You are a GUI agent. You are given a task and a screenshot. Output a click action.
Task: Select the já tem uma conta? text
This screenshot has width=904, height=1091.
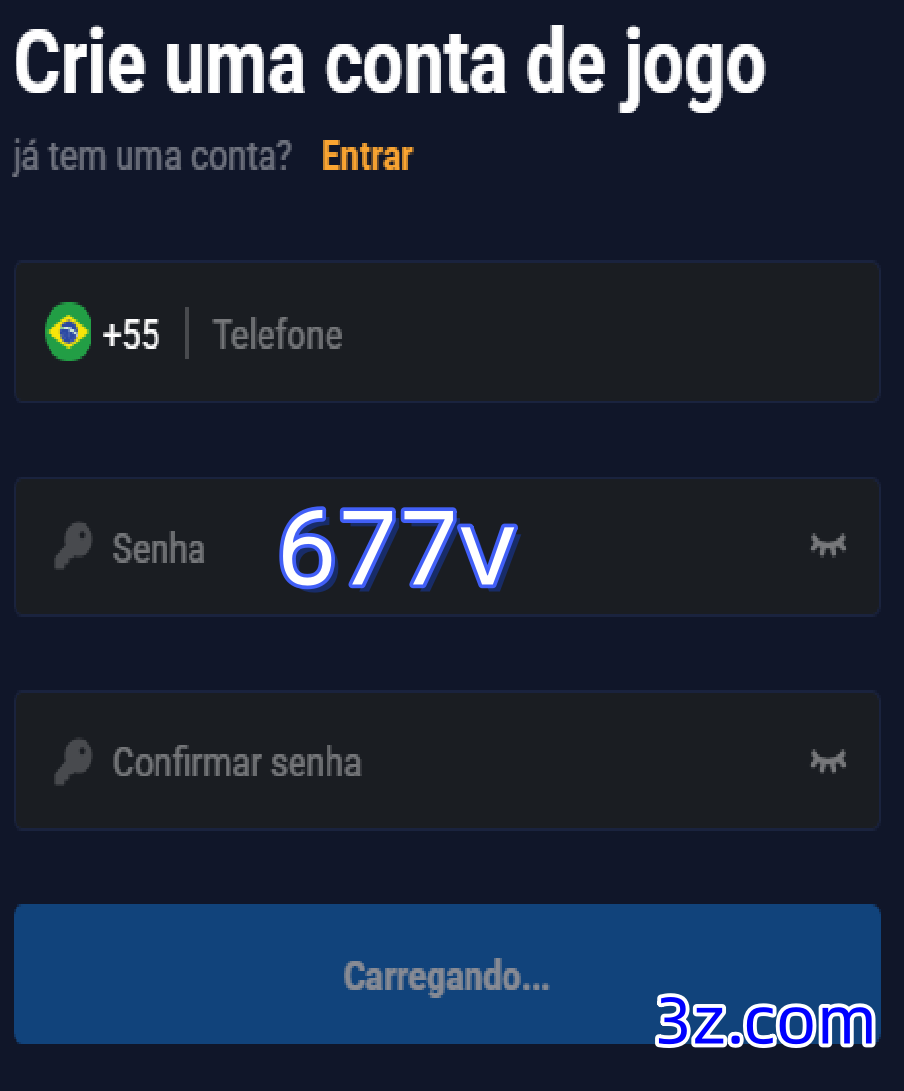pos(152,156)
